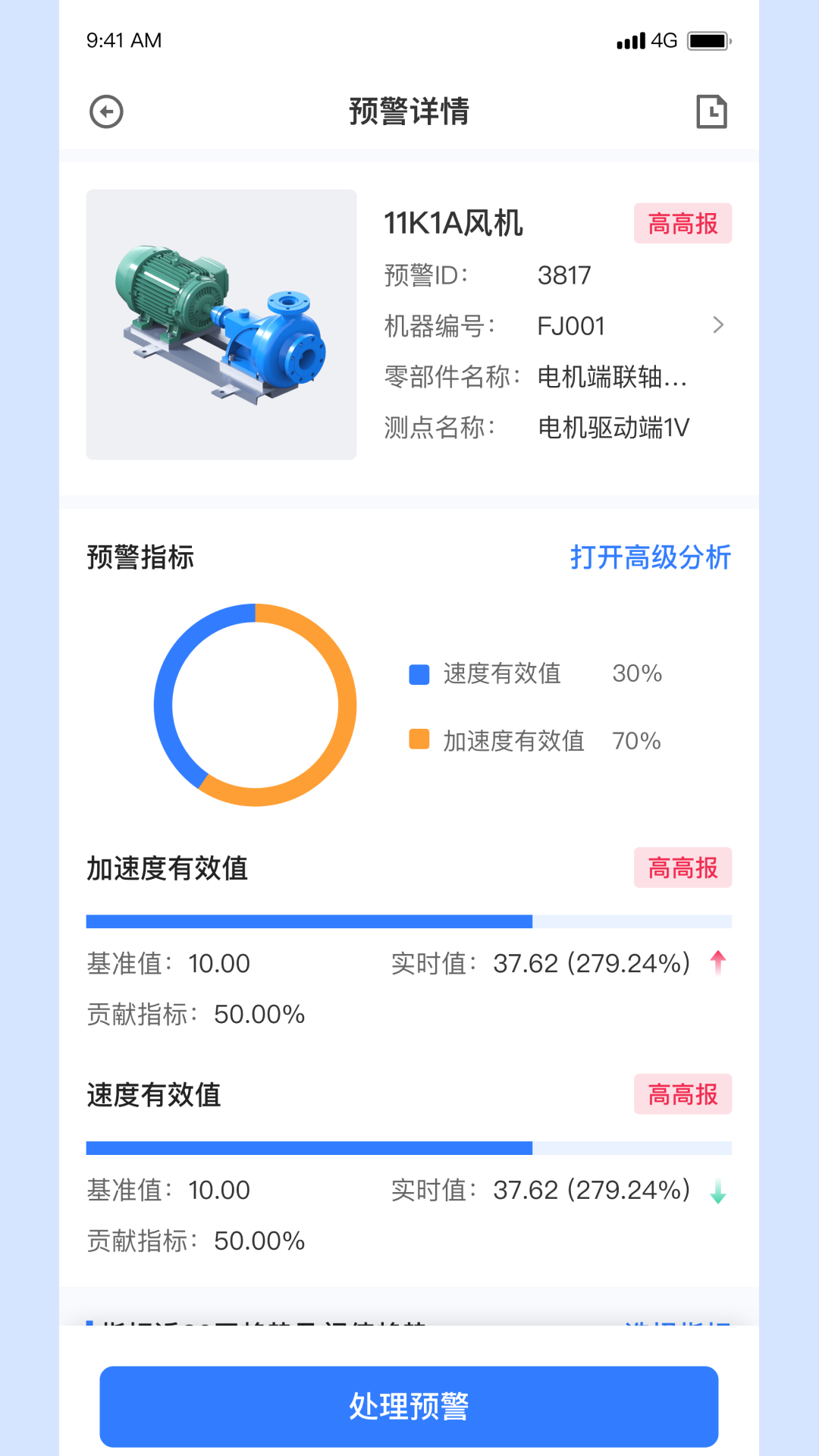819x1456 pixels.
Task: Click the cellular signal bars icon
Action: pos(631,40)
